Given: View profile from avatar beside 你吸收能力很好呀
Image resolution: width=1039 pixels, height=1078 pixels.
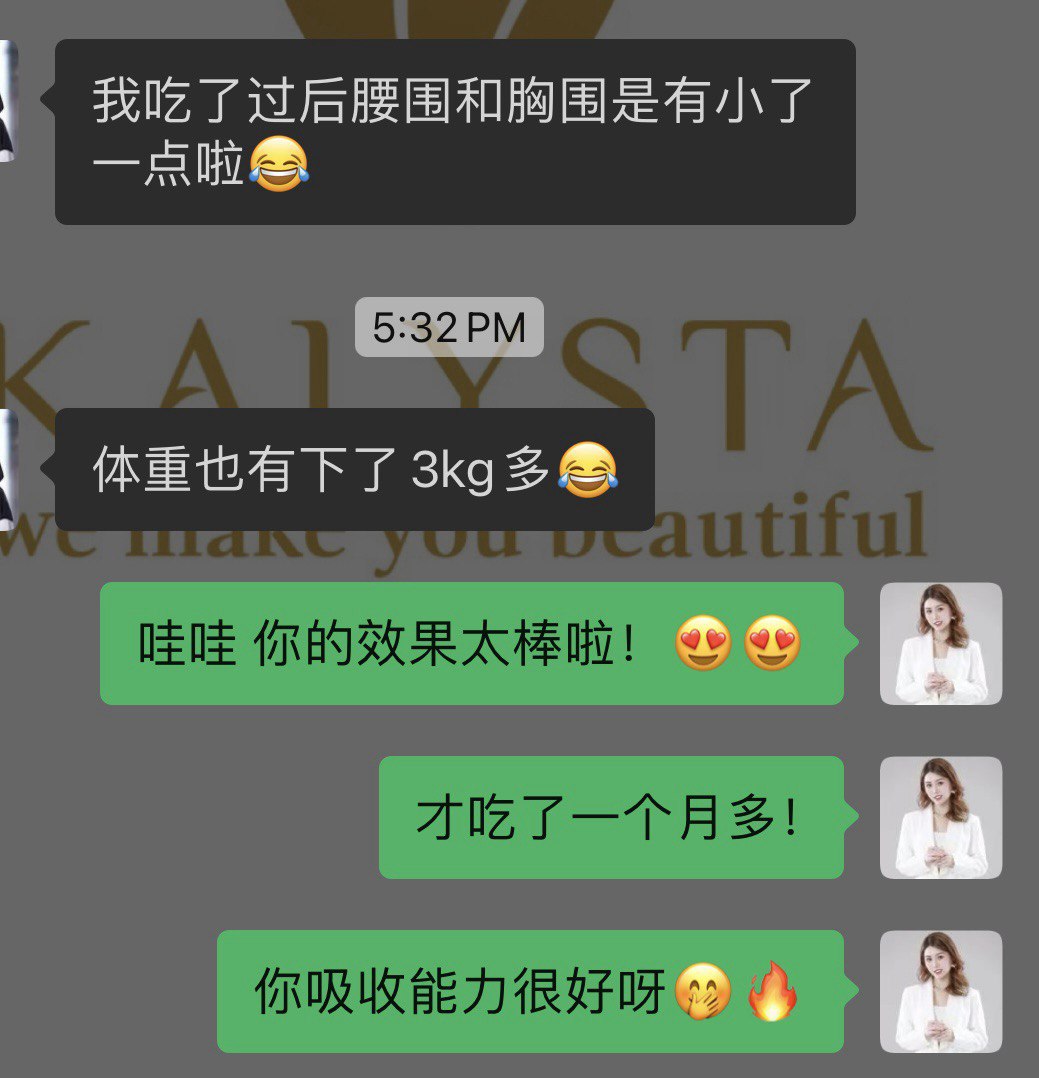Looking at the screenshot, I should point(940,991).
